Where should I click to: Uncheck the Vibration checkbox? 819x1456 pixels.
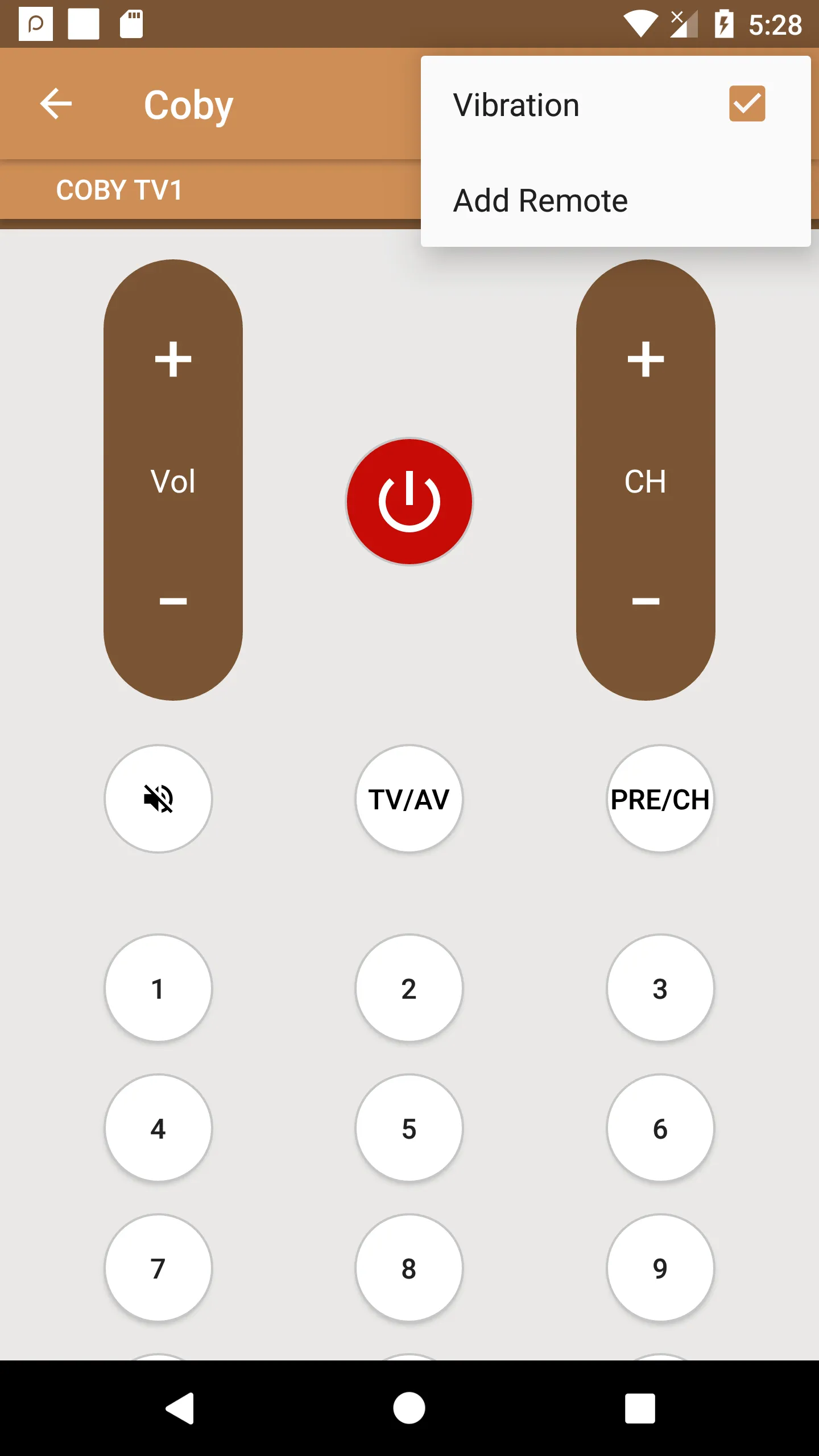click(747, 104)
